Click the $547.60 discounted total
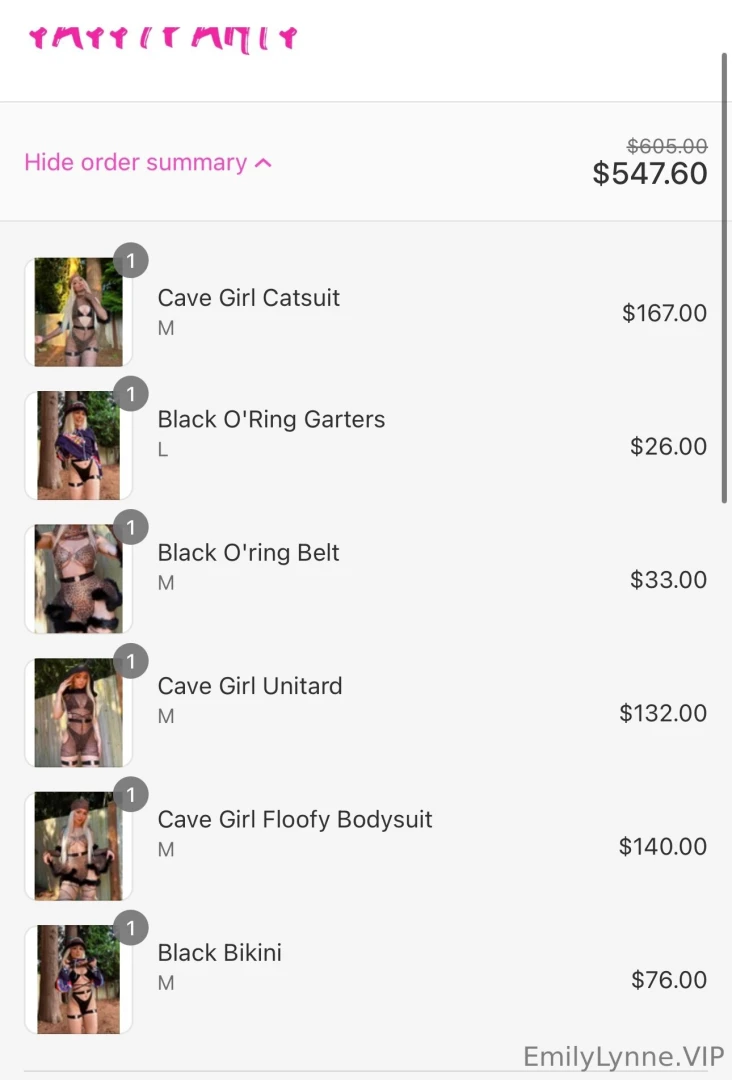 click(649, 173)
